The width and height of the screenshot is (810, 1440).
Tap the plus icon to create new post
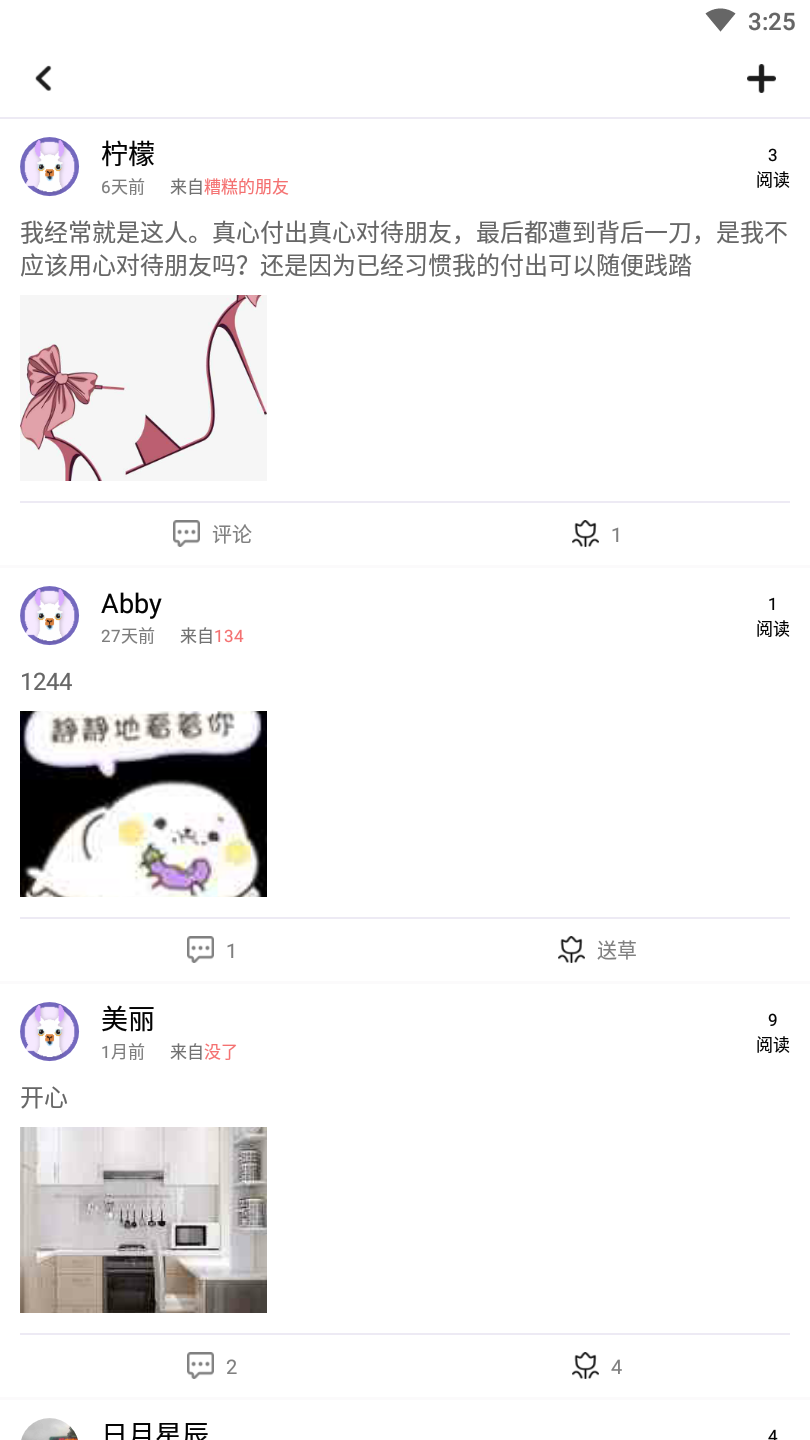click(761, 78)
